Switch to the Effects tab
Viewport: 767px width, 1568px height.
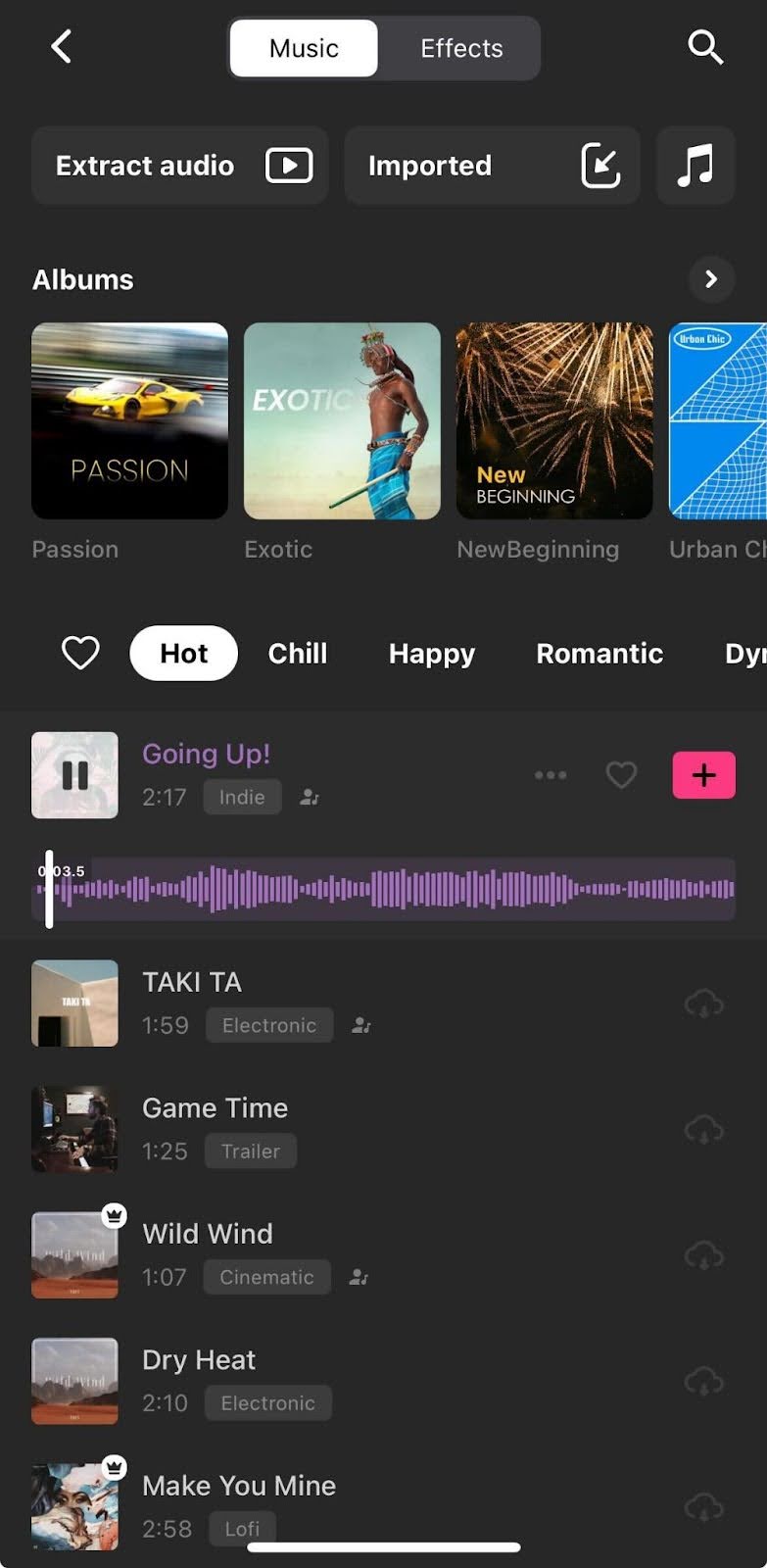460,48
